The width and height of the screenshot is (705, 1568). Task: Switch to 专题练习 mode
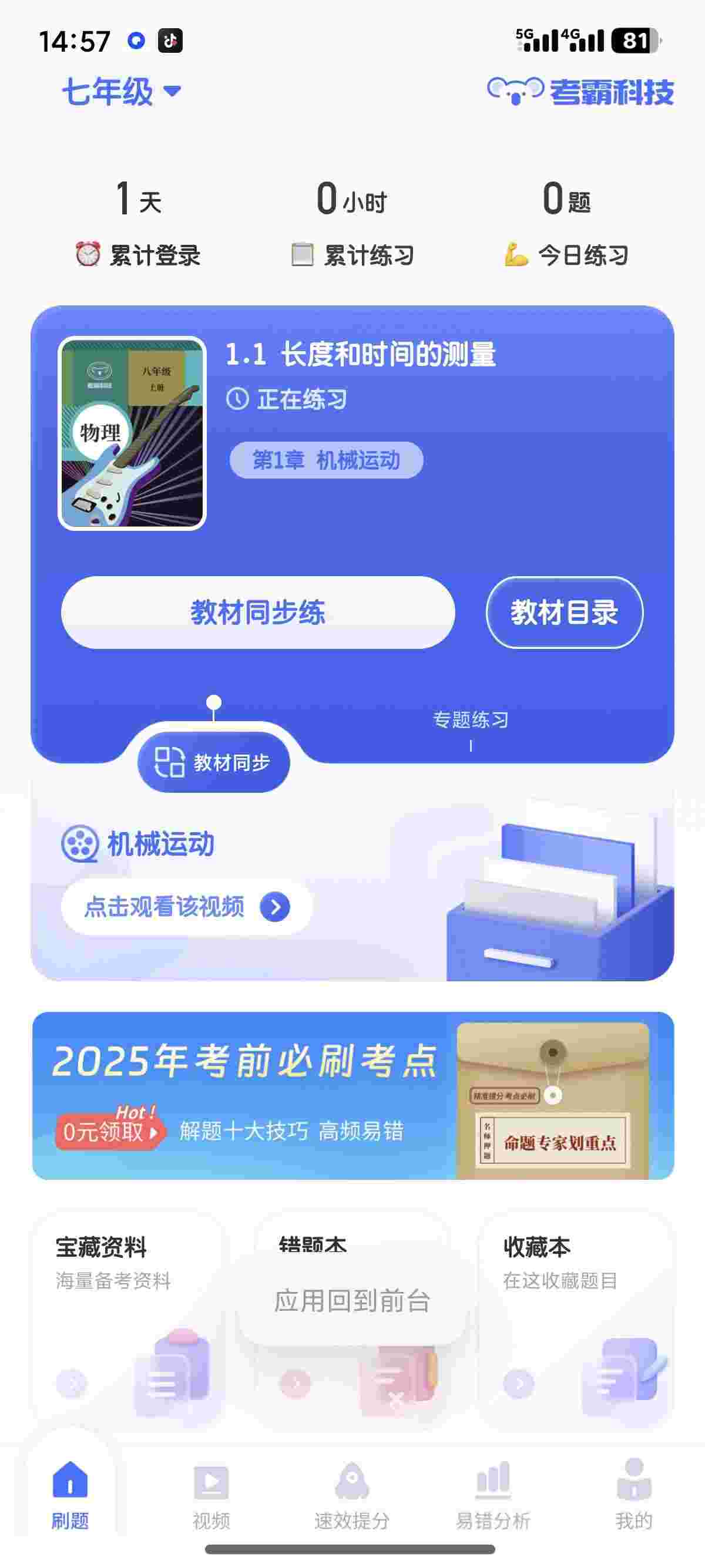coord(470,721)
